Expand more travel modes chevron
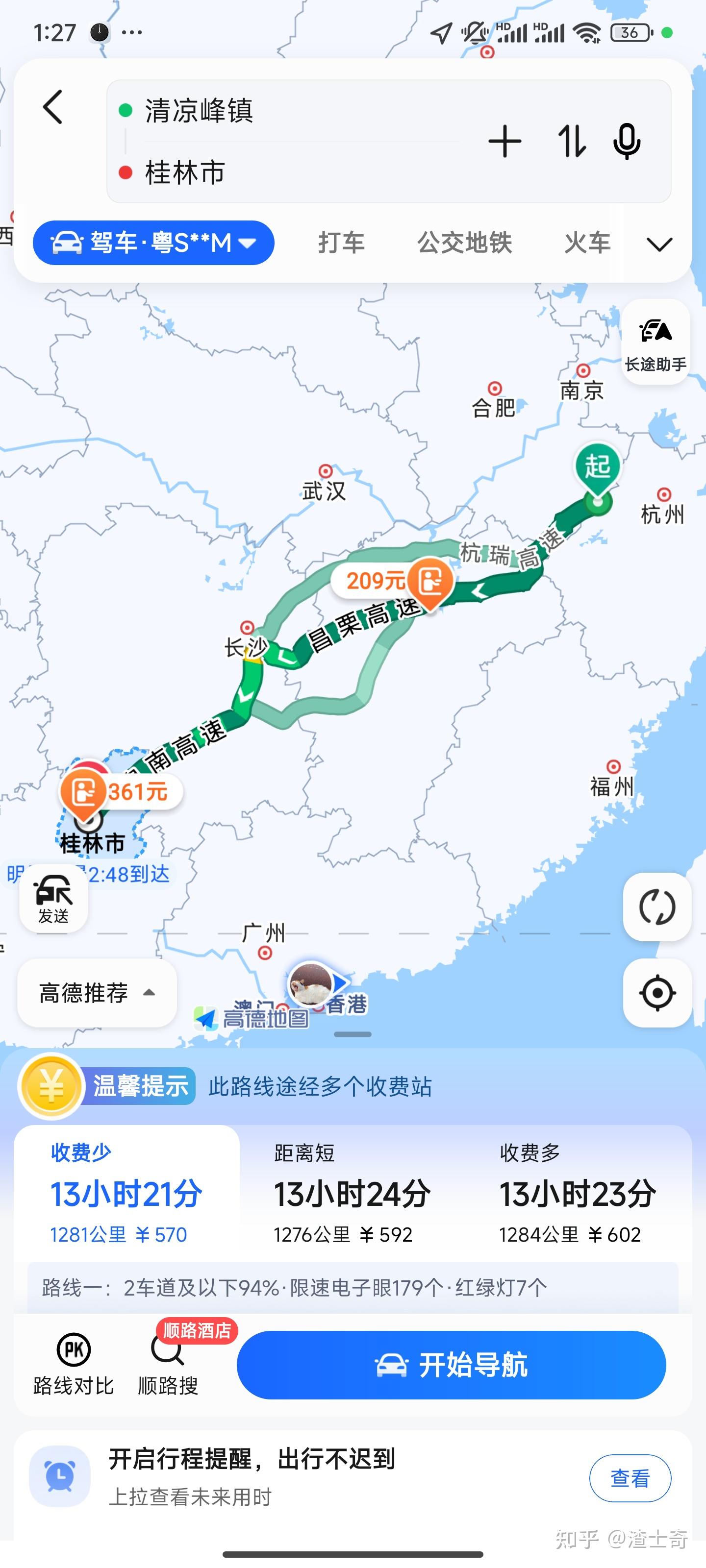 659,244
